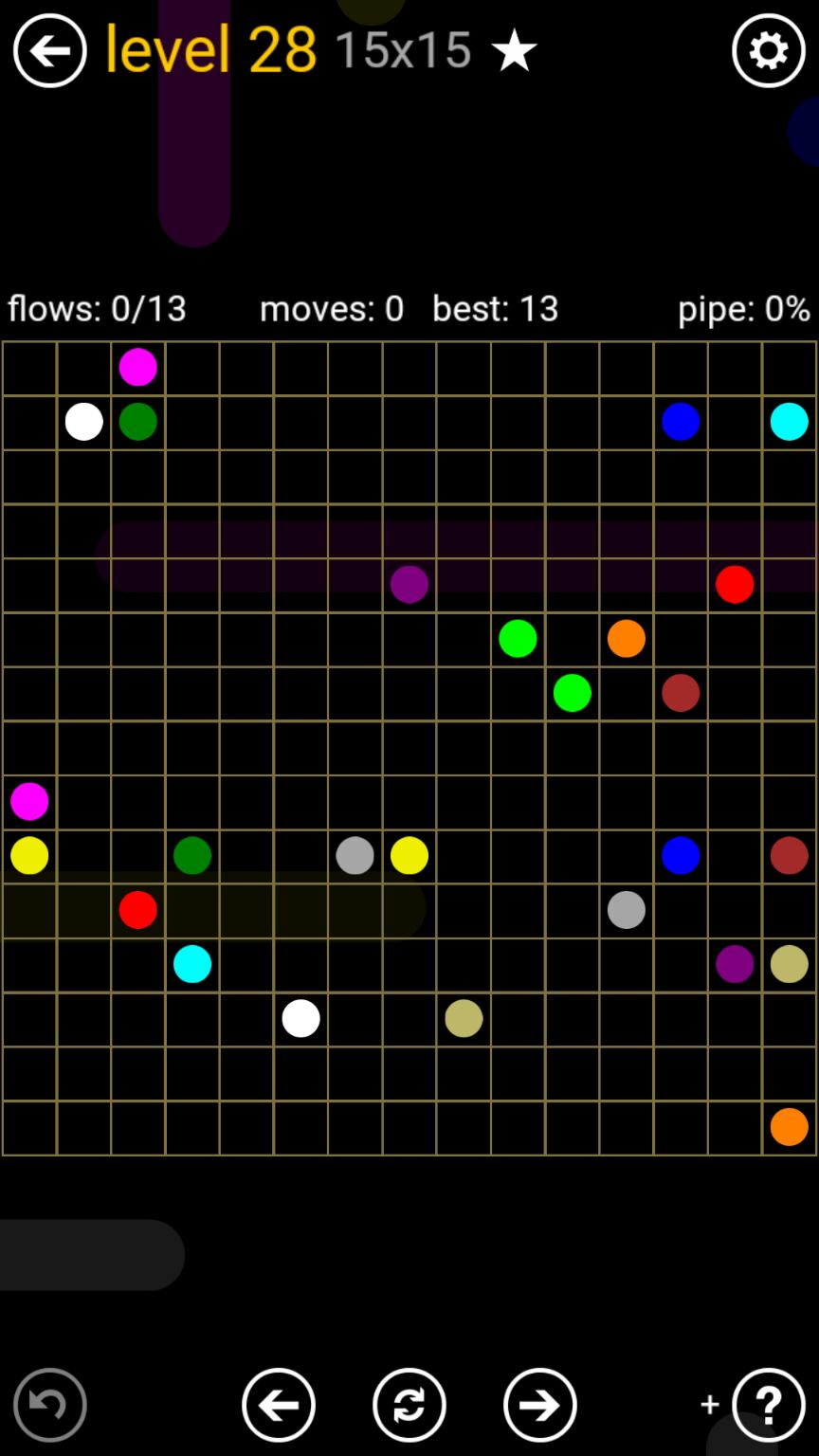The width and height of the screenshot is (819, 1456).
Task: Advance to the next level
Action: tap(539, 1404)
